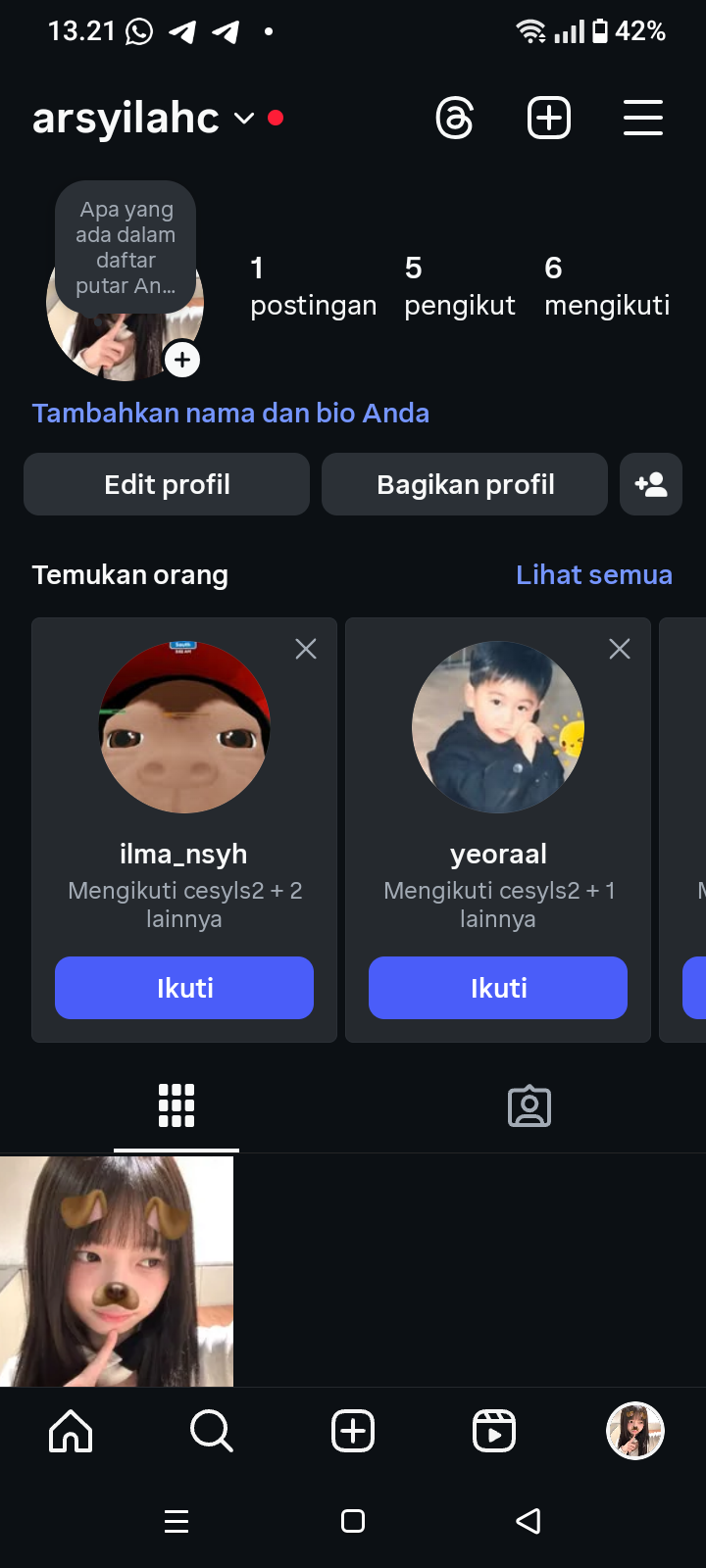The image size is (706, 1568).
Task: Open Edit profil
Action: coord(167,484)
